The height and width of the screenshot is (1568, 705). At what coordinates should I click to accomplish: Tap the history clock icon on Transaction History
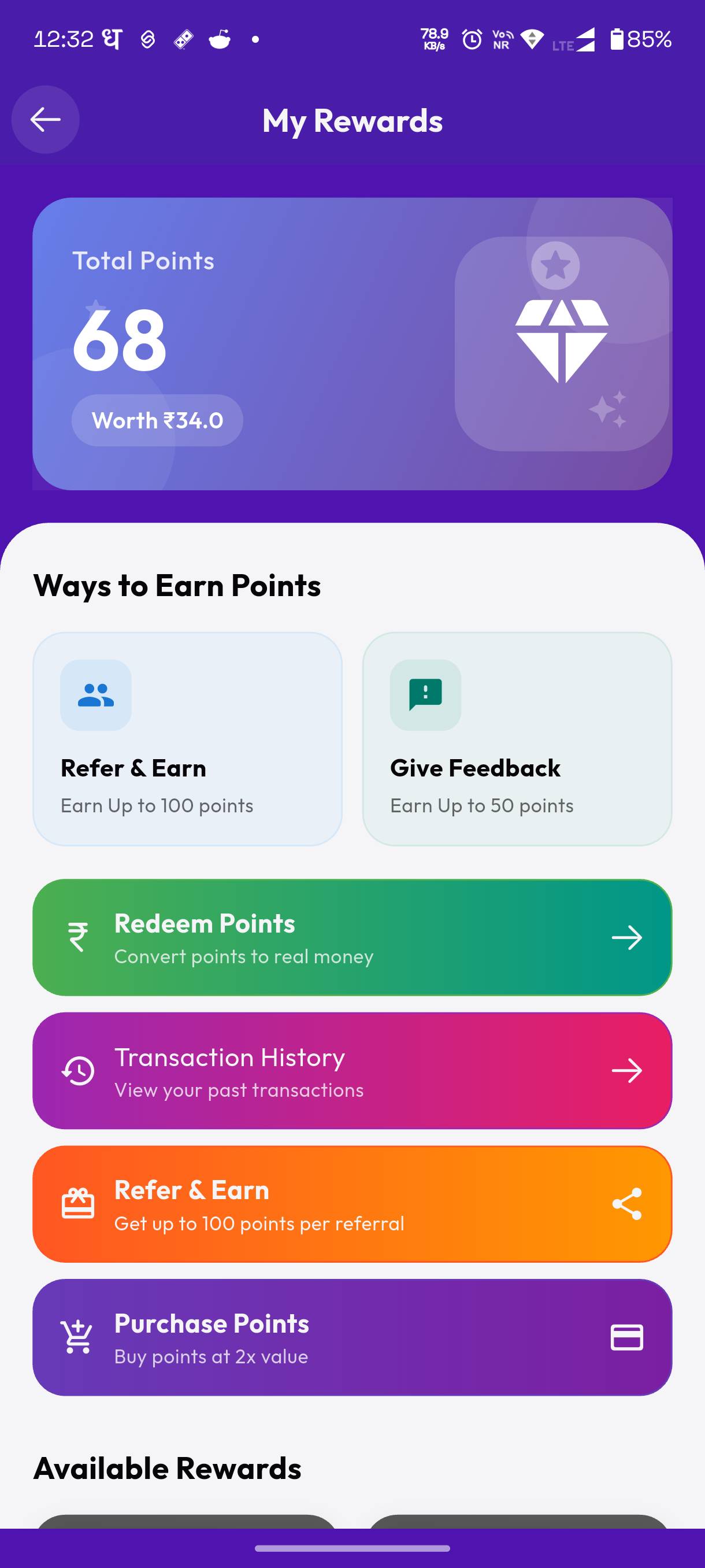click(x=77, y=1071)
